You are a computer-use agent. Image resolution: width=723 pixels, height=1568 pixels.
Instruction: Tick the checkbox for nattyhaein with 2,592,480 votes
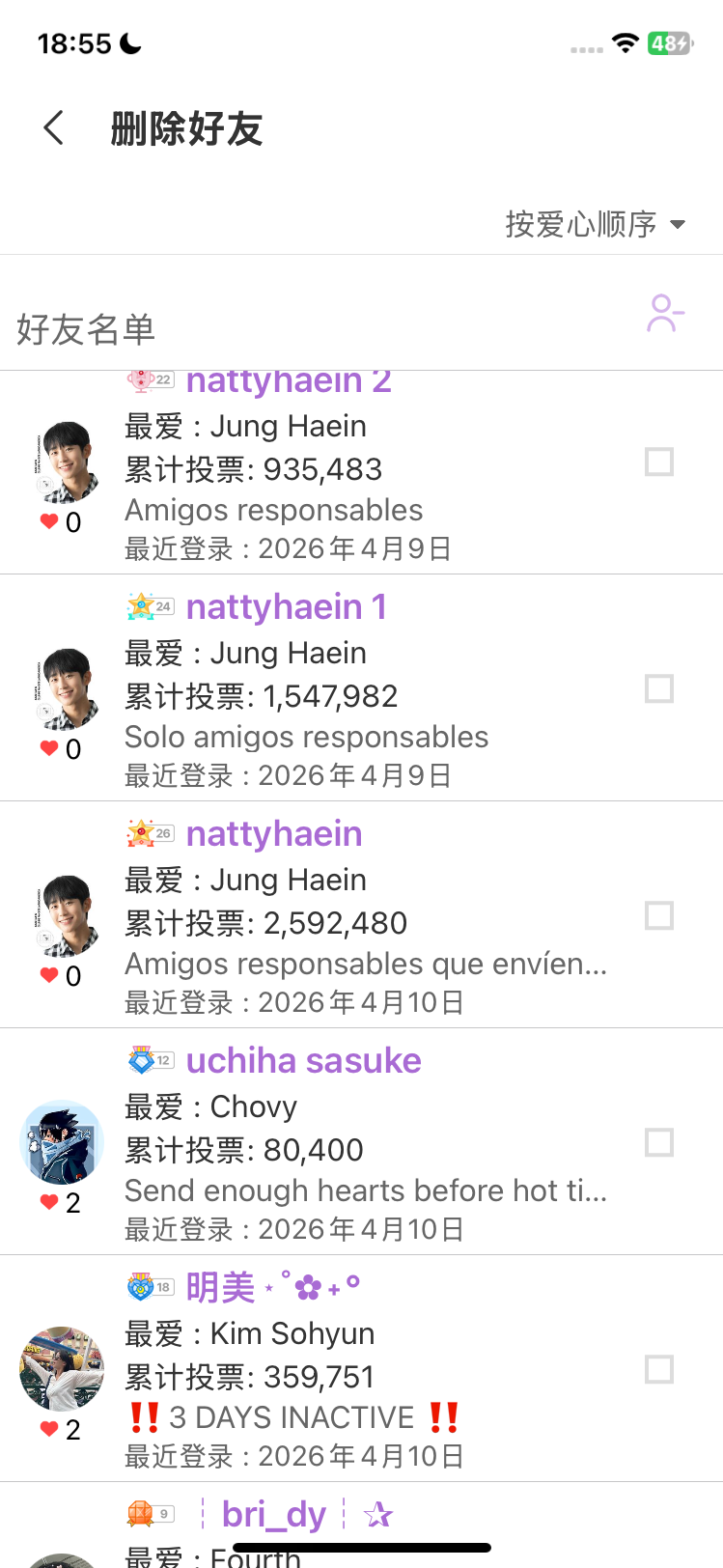(659, 915)
